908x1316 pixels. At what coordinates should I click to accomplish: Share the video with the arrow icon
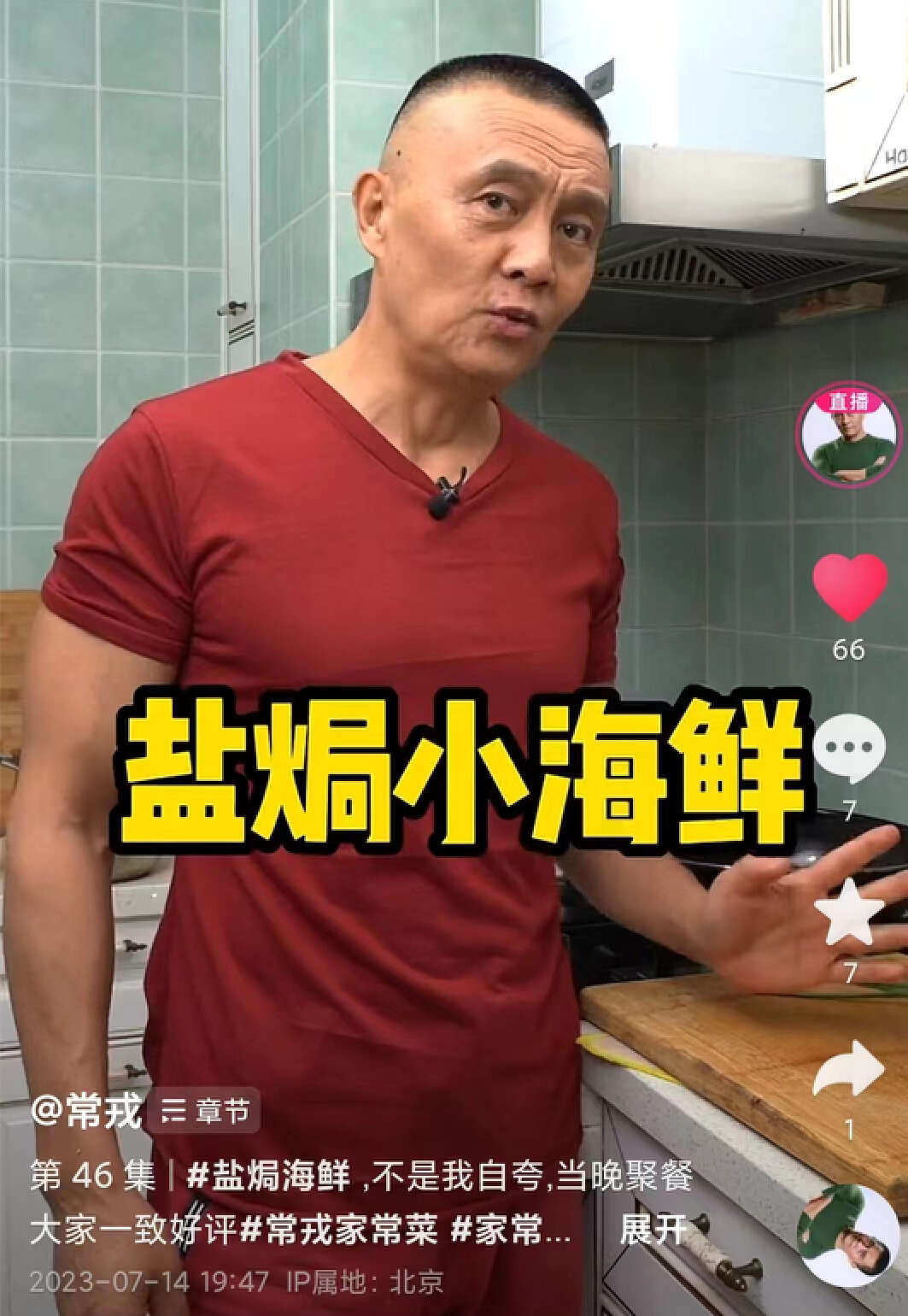[848, 1070]
